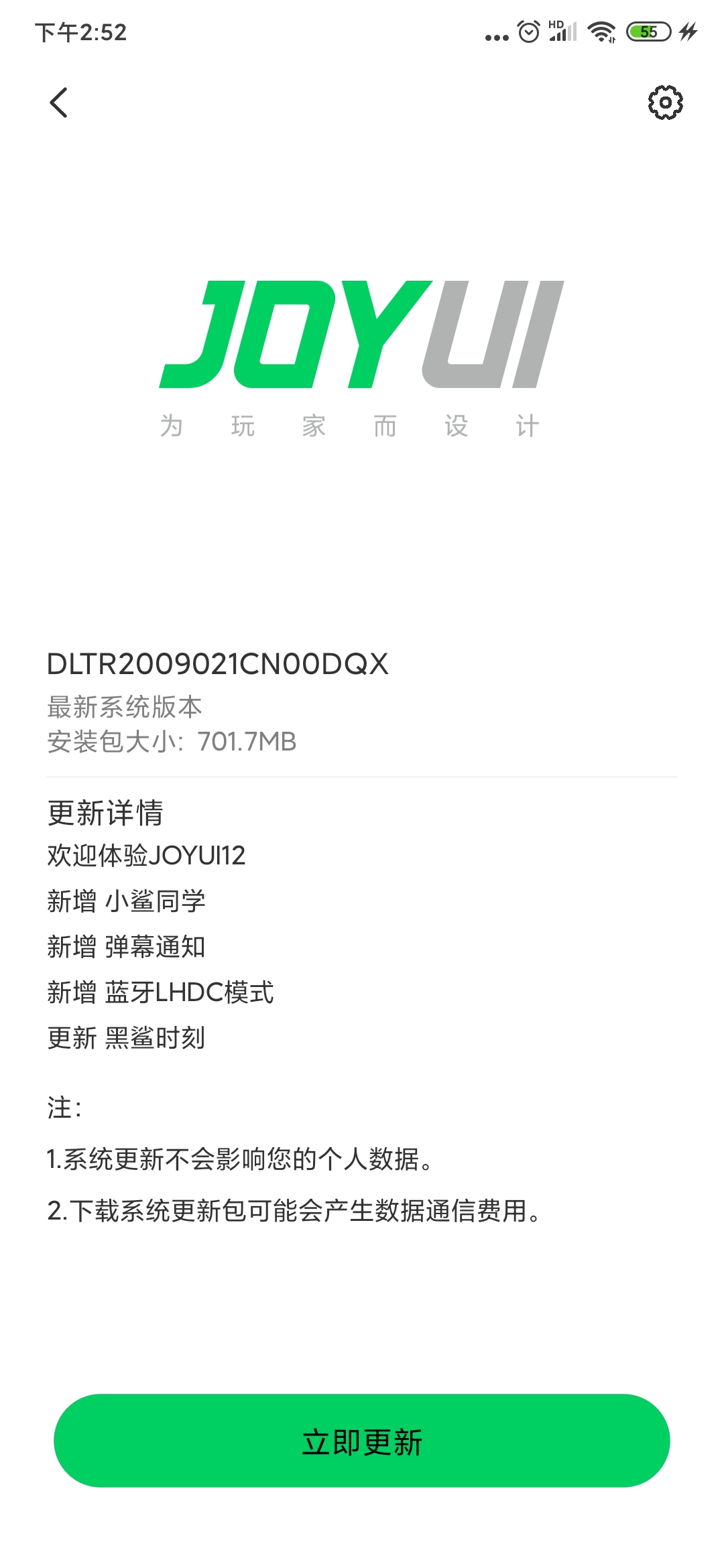
Task: Go back using the top-left arrow
Action: pyautogui.click(x=59, y=103)
